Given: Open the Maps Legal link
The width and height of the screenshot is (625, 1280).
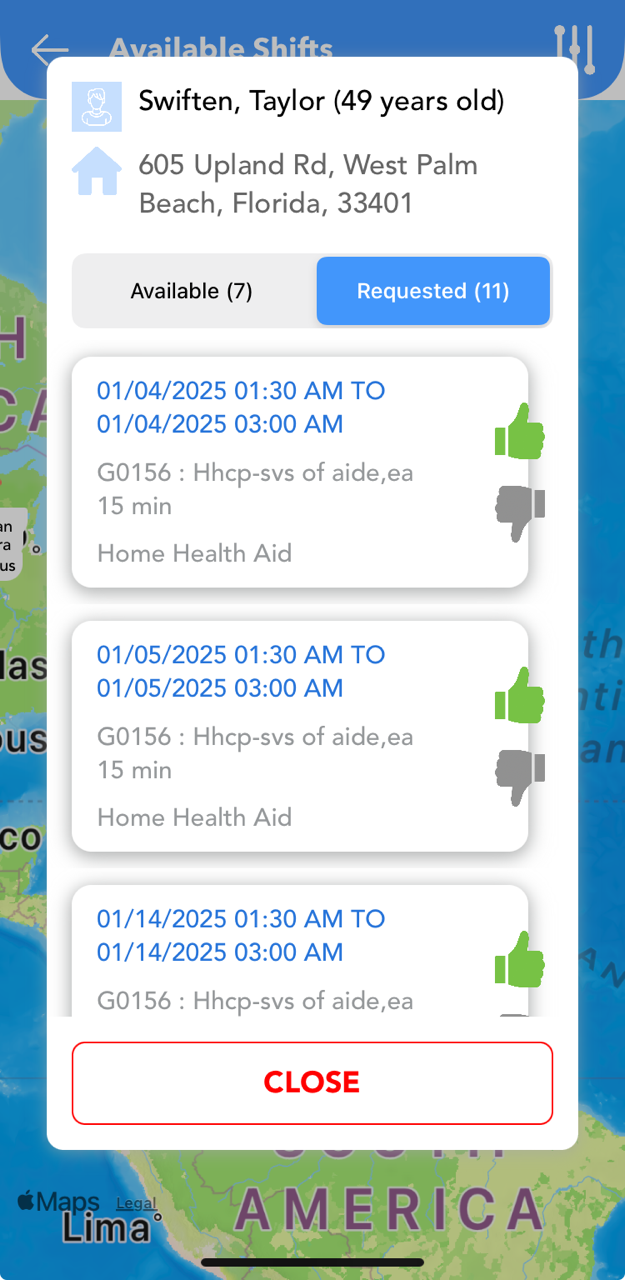Looking at the screenshot, I should click(137, 1204).
